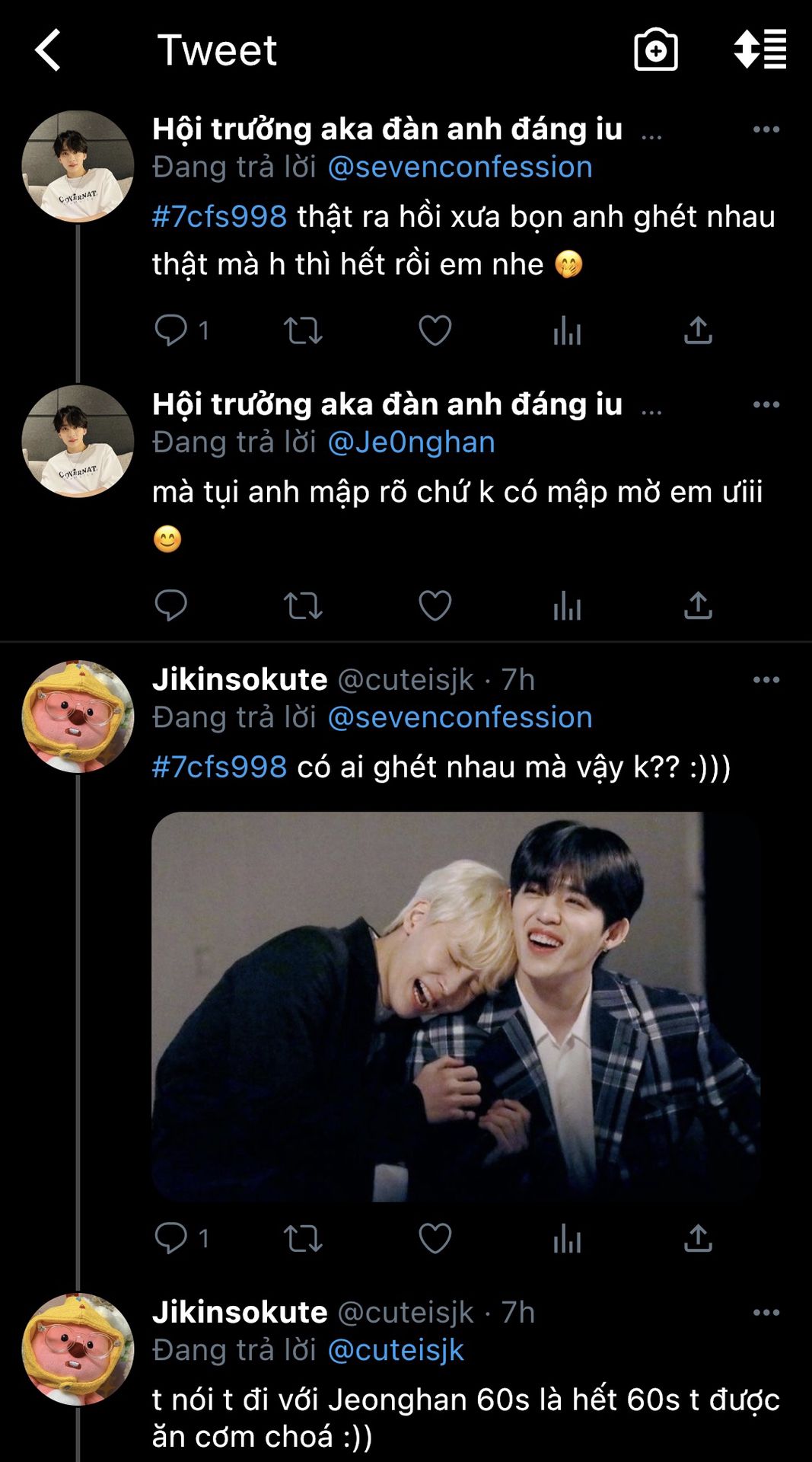Open Jikinsokute's avatar on the photo tweet
This screenshot has width=812, height=1462.
pos(78,717)
